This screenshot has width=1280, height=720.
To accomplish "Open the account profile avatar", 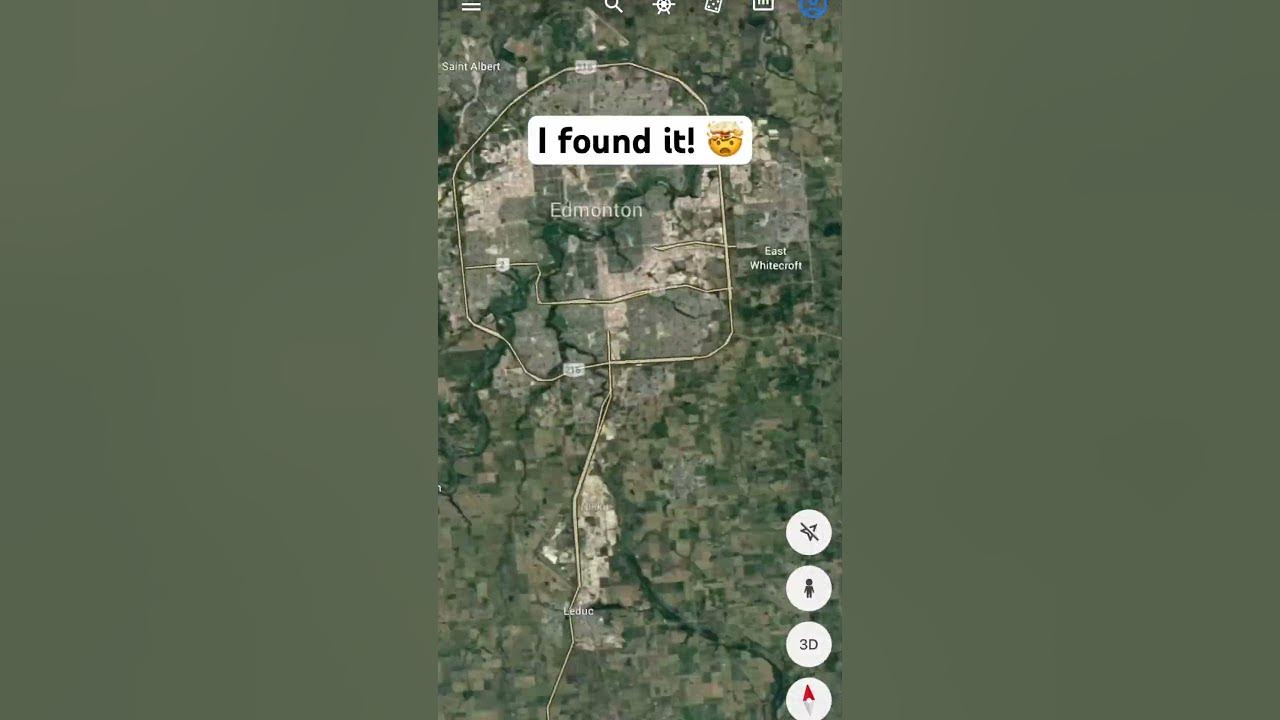I will [x=813, y=6].
